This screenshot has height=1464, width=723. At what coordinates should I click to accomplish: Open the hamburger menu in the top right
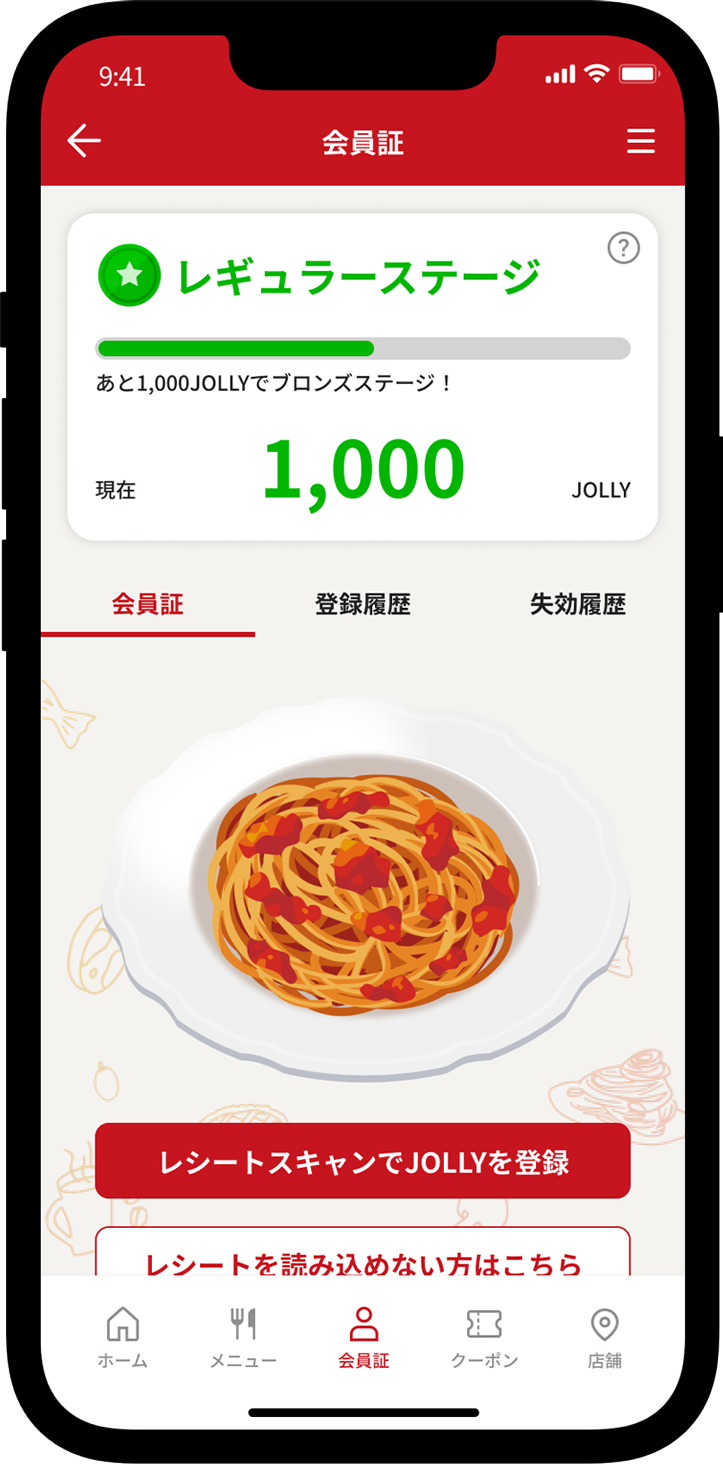[x=640, y=141]
